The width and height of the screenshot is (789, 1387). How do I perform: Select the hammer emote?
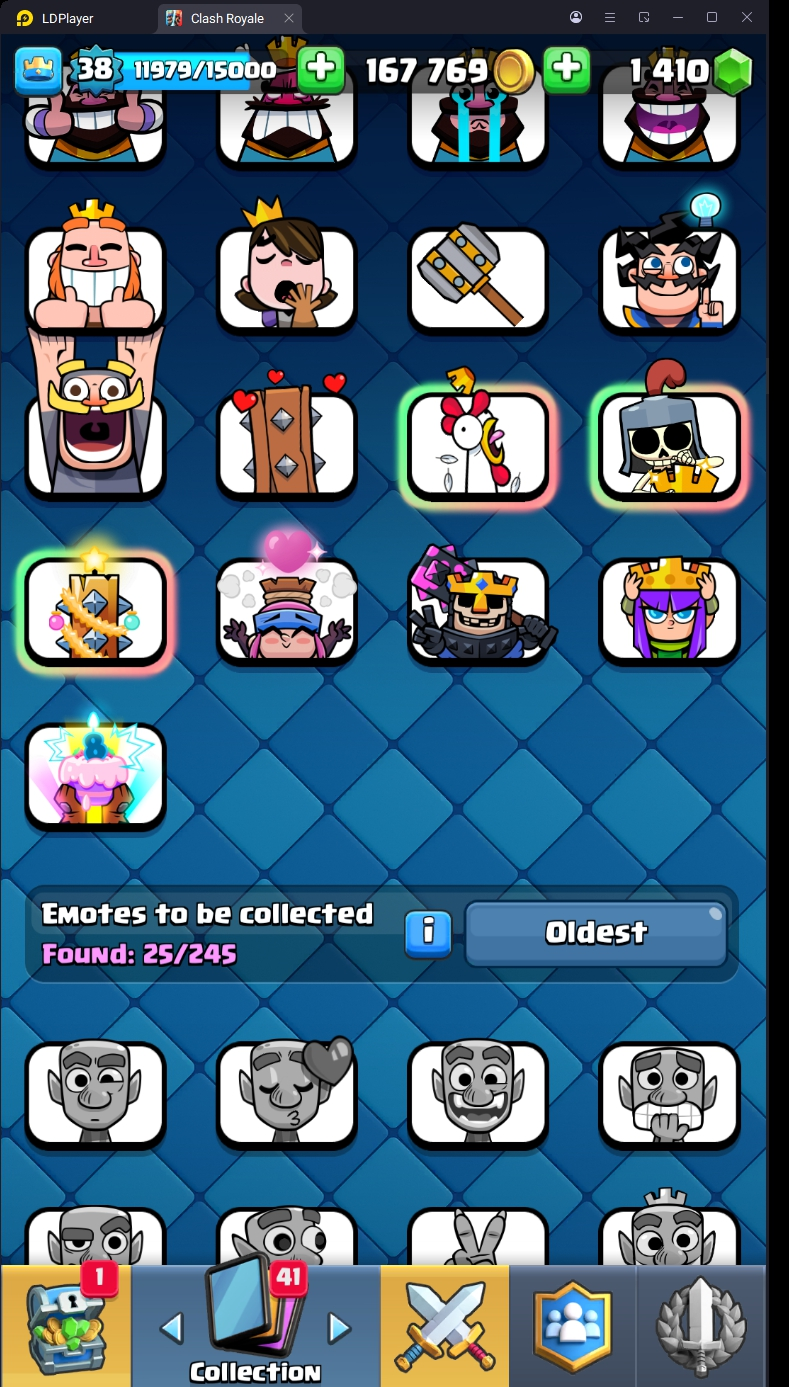(478, 278)
